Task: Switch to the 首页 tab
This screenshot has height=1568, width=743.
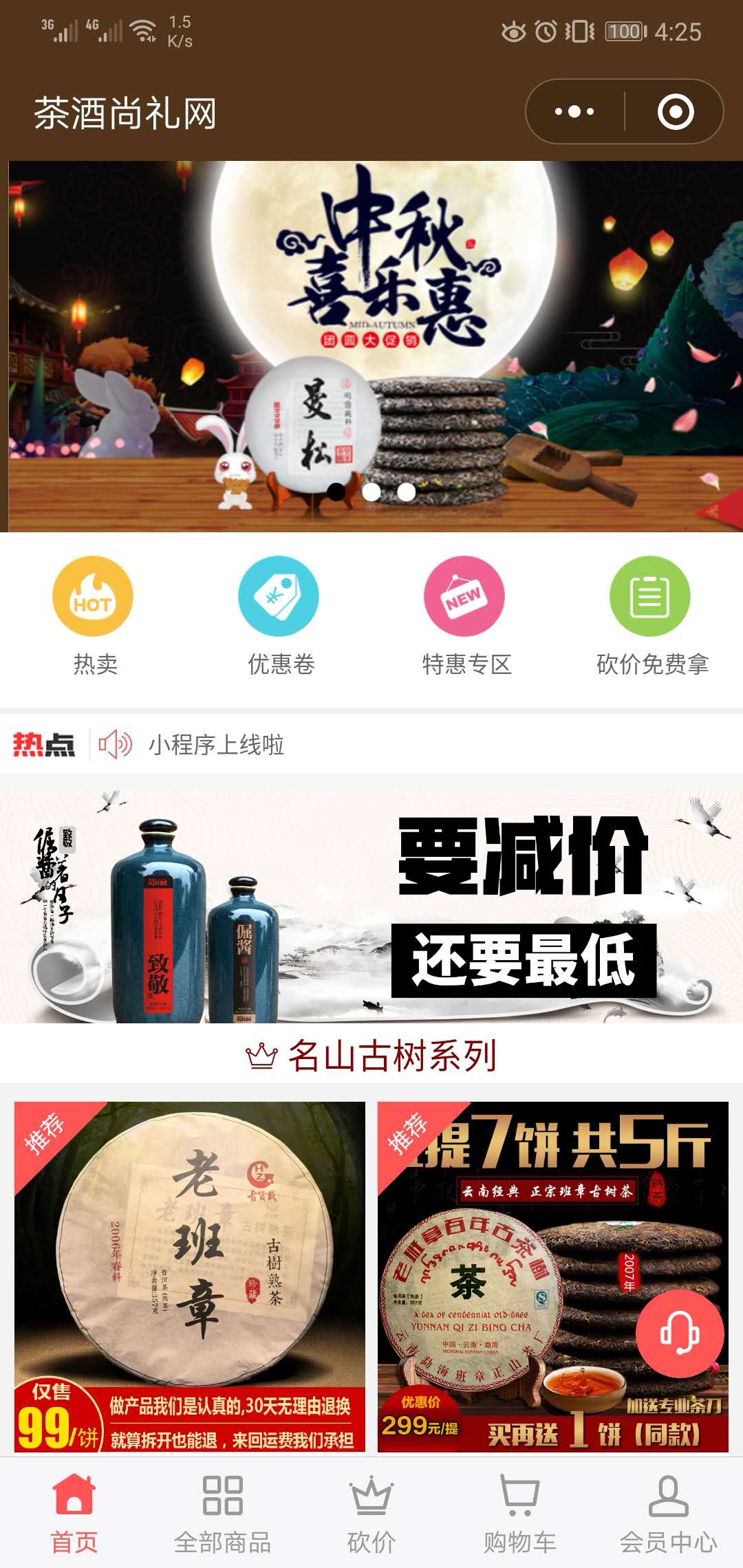Action: click(74, 1513)
